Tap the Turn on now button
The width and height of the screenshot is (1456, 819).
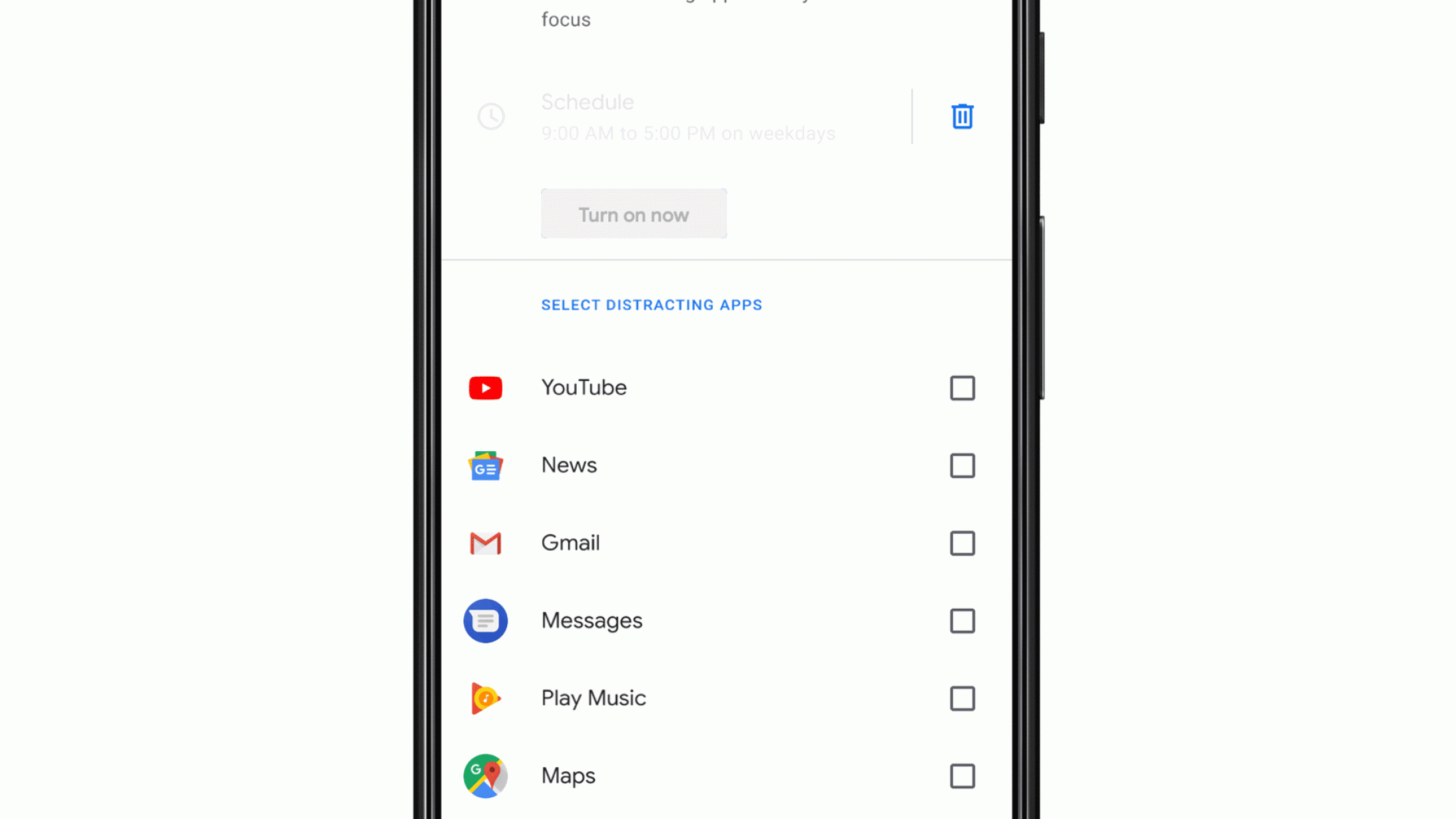[633, 214]
